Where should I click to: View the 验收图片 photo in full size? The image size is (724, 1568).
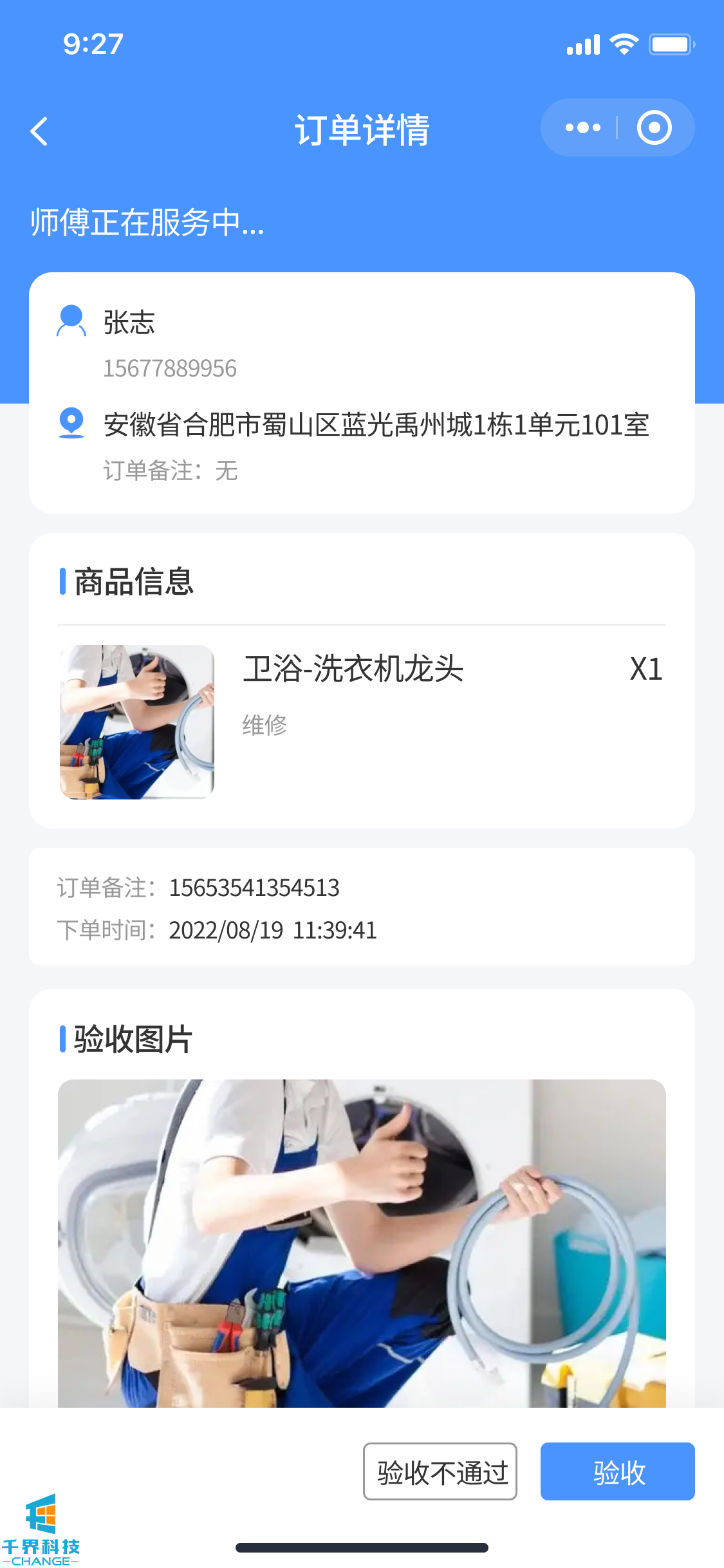click(362, 1242)
